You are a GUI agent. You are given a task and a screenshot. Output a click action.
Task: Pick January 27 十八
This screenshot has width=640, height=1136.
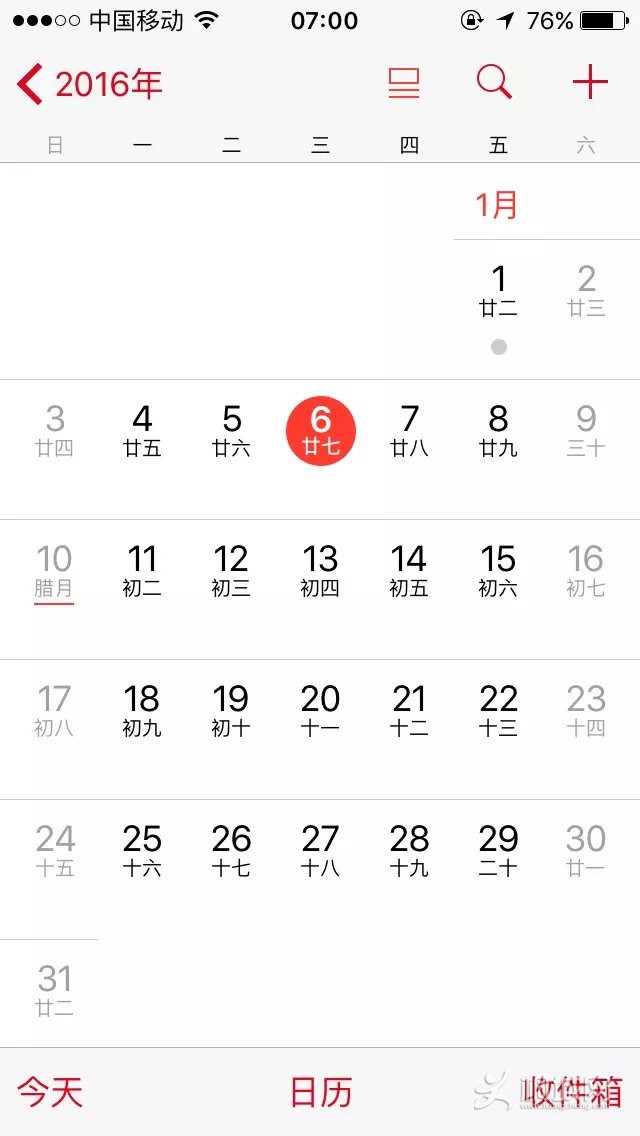click(x=320, y=851)
